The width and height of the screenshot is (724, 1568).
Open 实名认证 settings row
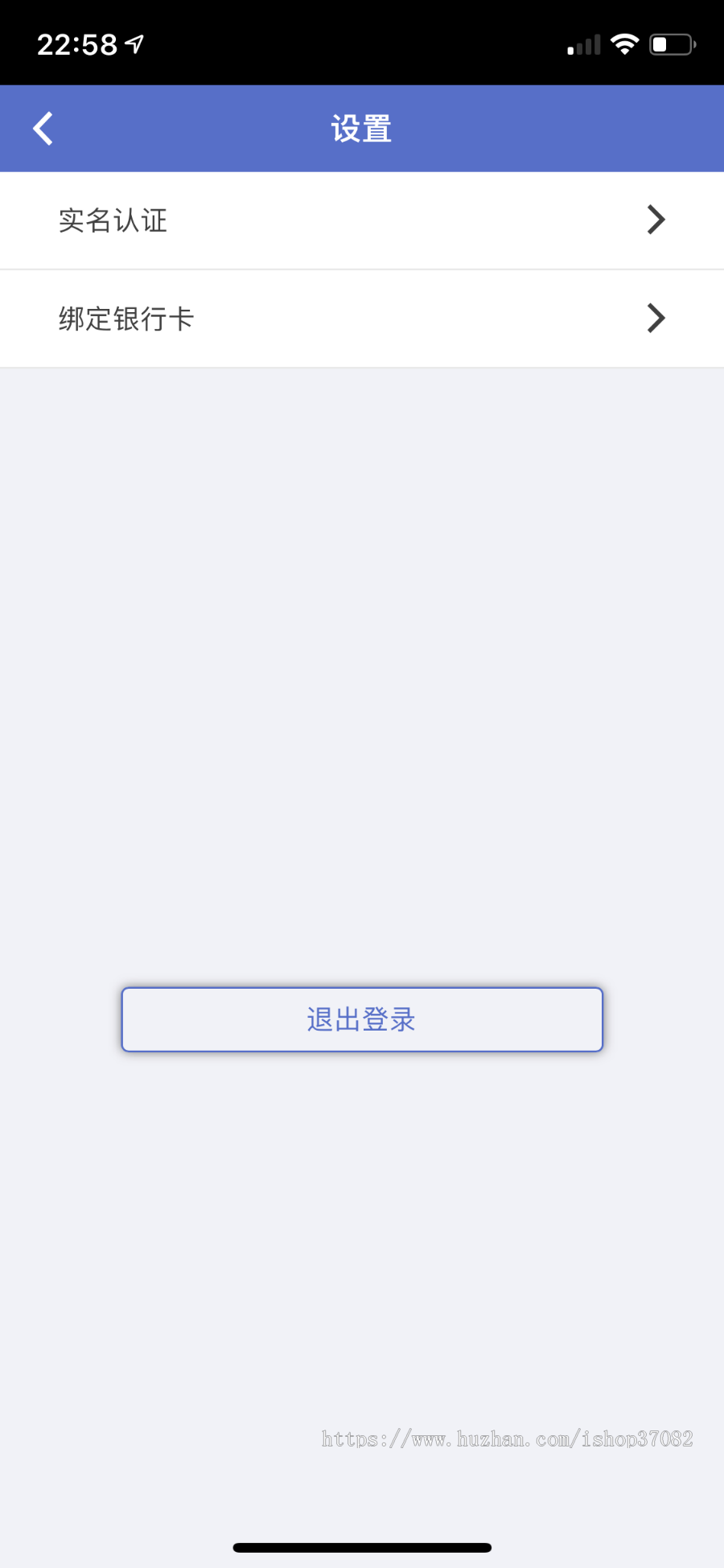pyautogui.click(x=361, y=220)
